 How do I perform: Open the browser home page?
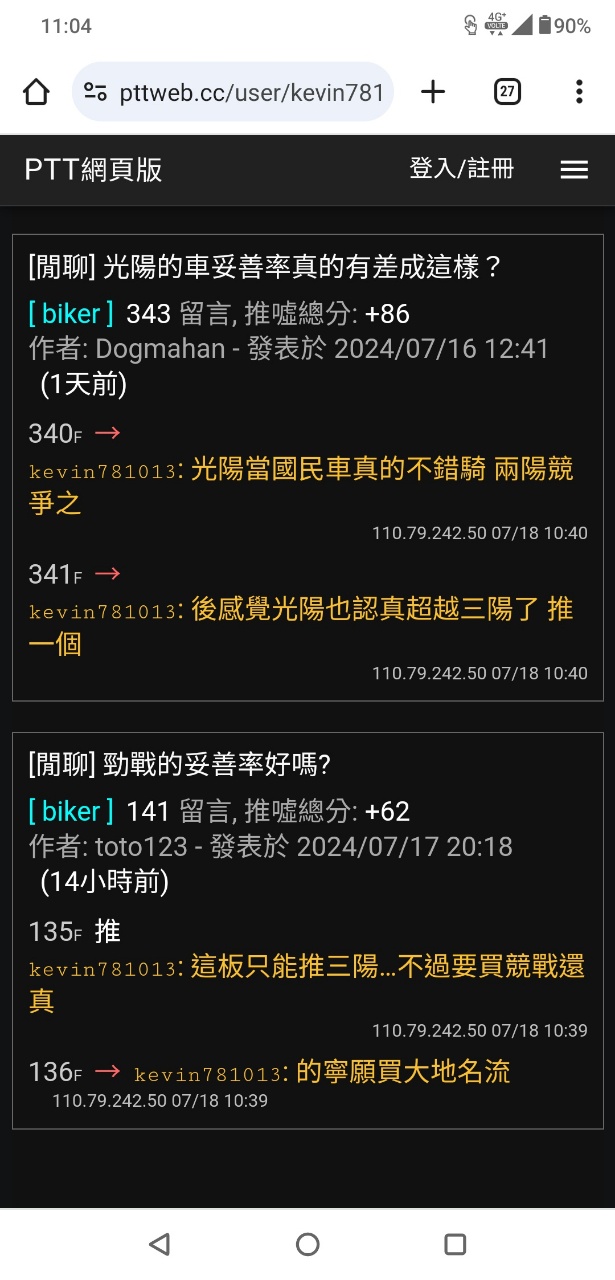point(36,93)
